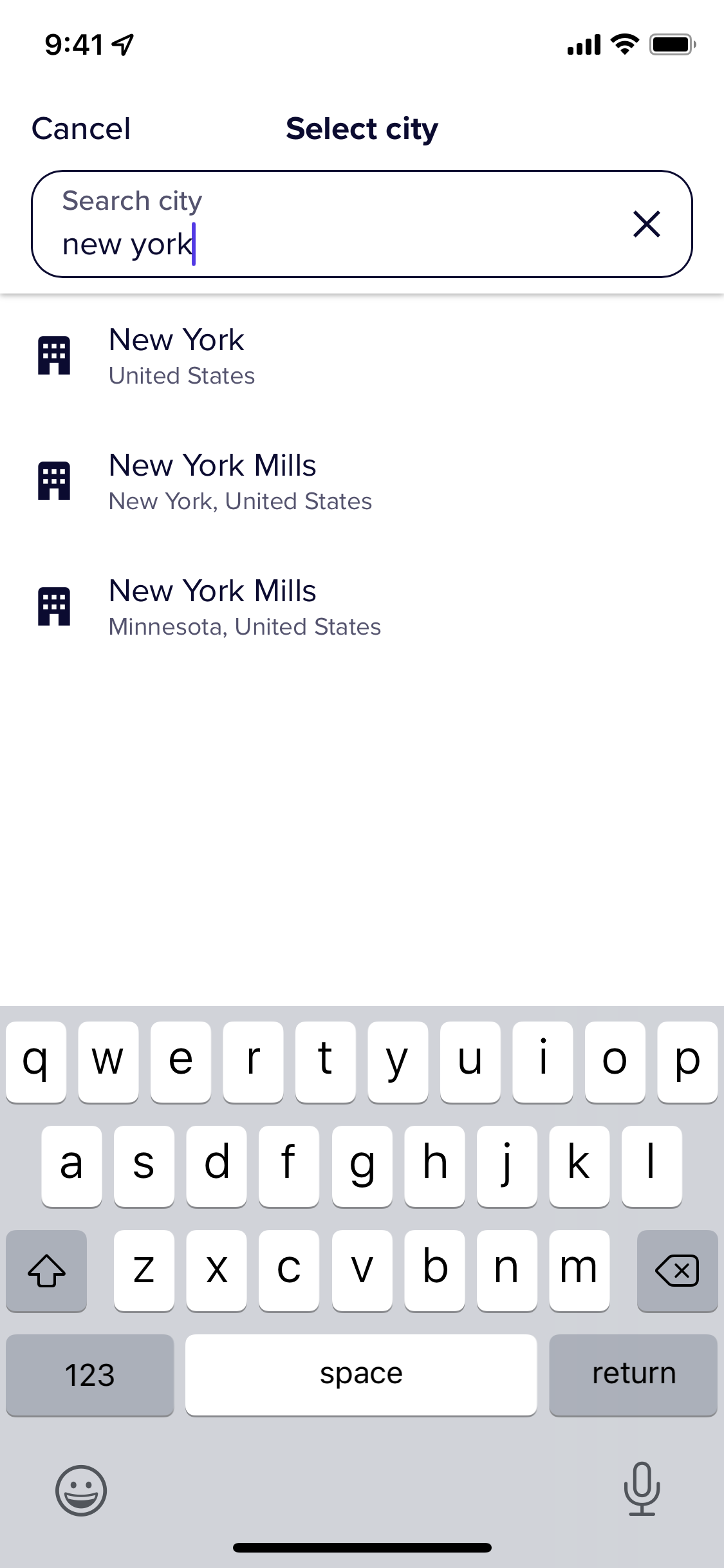Open the emoji keyboard
The height and width of the screenshot is (1568, 724).
click(x=81, y=1490)
